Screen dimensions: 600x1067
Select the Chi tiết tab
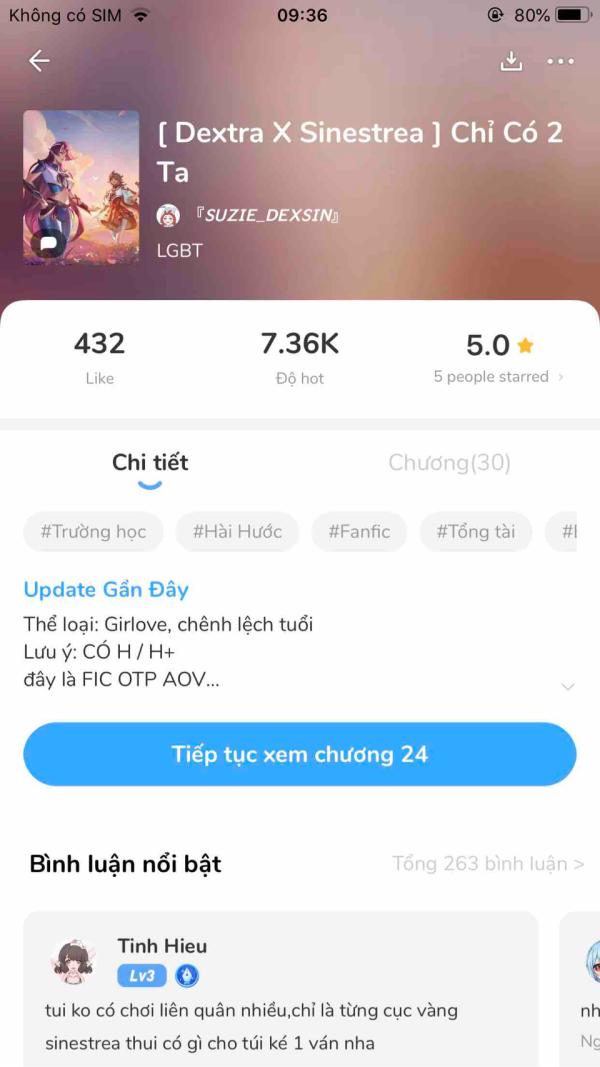coord(150,463)
